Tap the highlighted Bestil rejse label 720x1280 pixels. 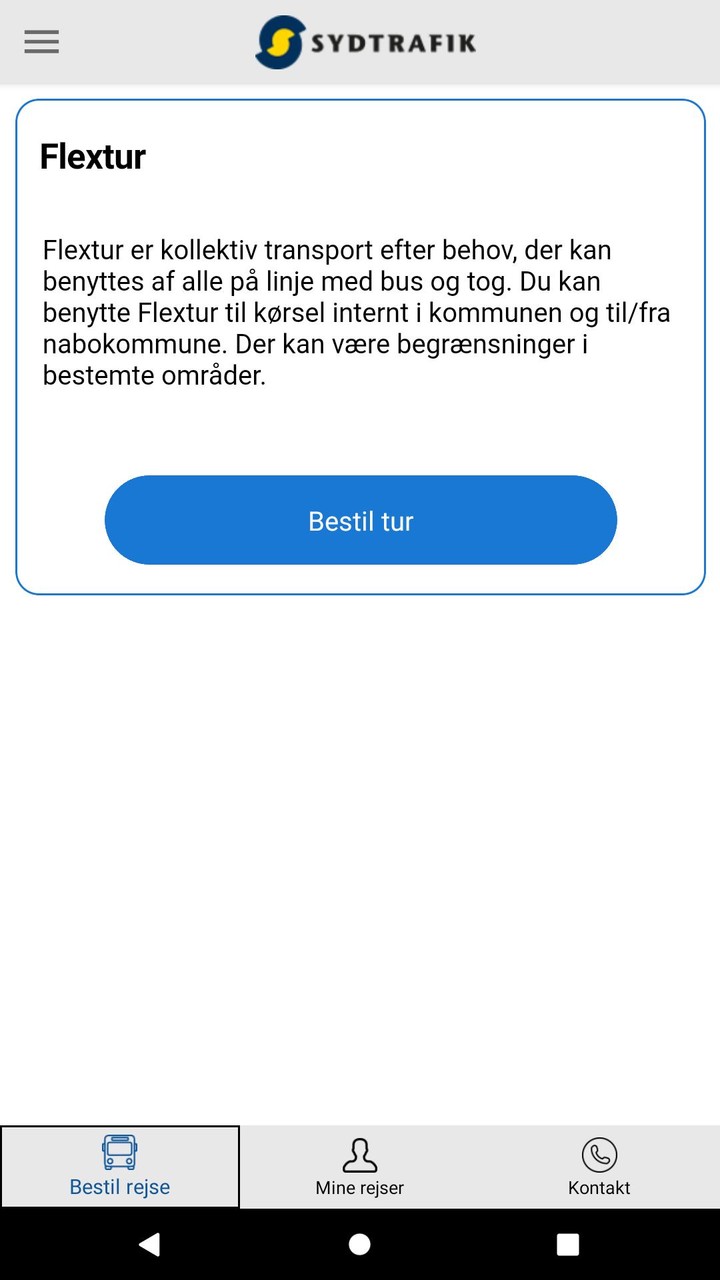pyautogui.click(x=119, y=1187)
